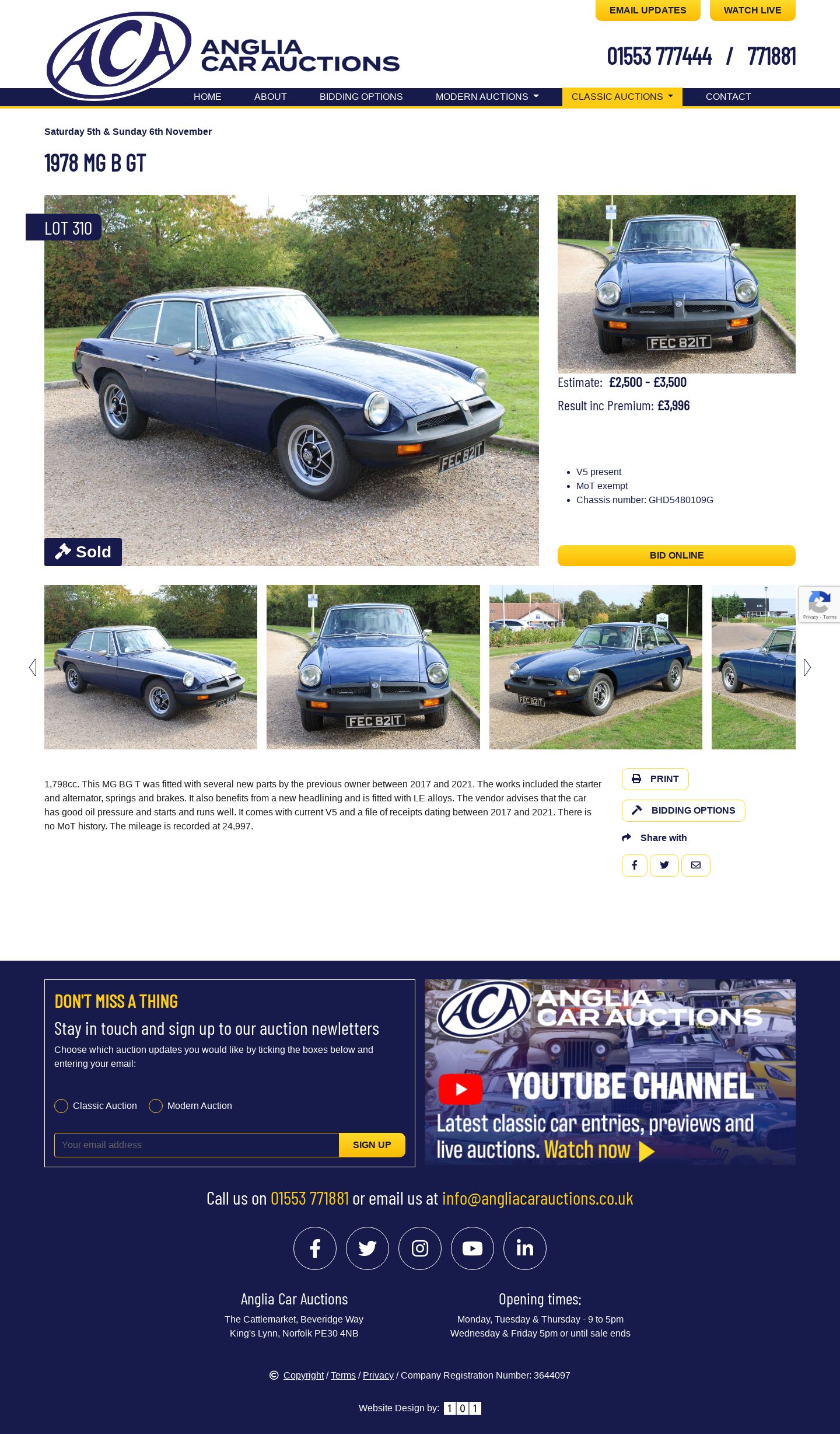The image size is (840, 1434).
Task: Print this lot page
Action: click(x=655, y=779)
